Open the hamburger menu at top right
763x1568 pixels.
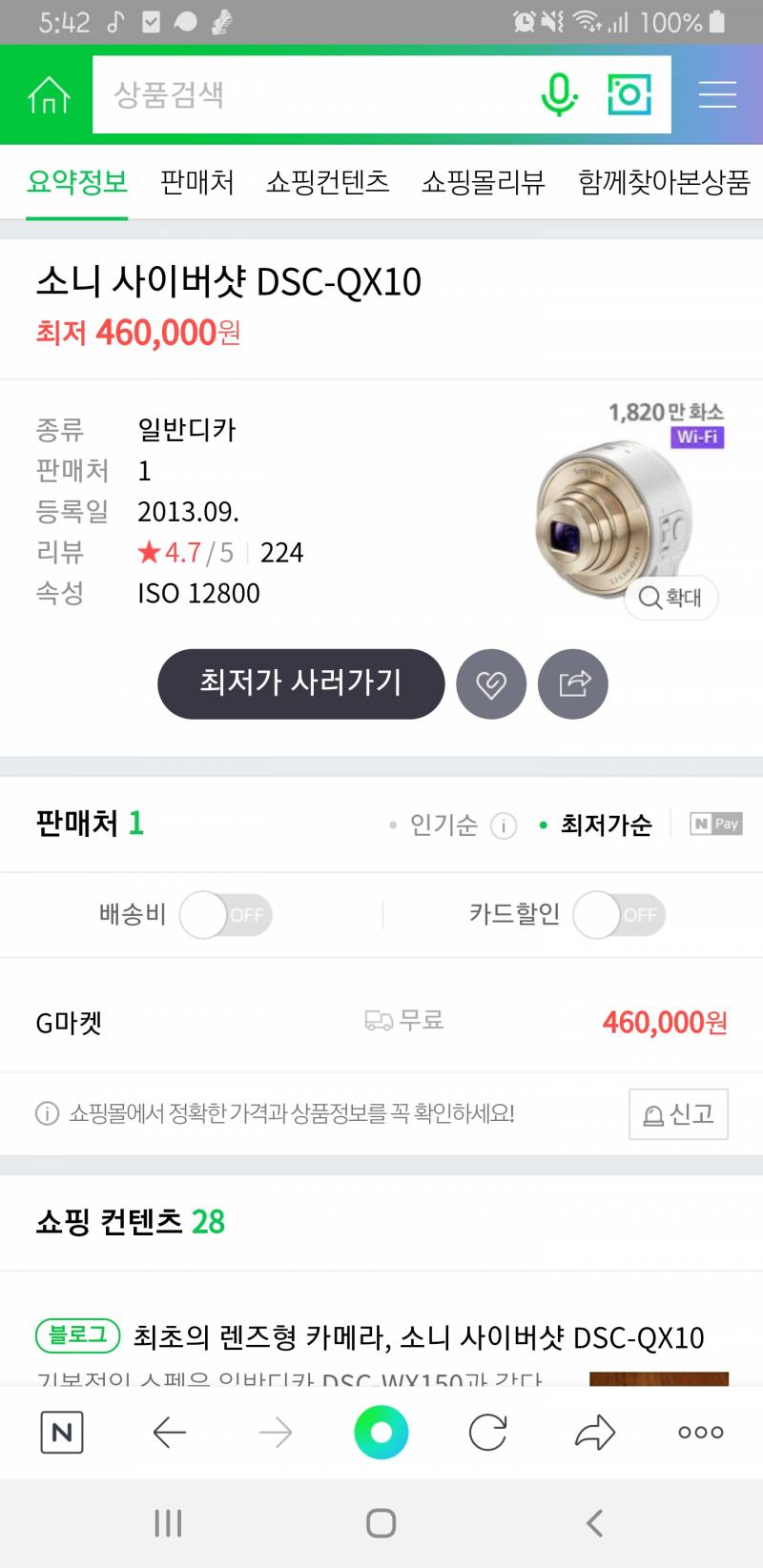click(717, 94)
